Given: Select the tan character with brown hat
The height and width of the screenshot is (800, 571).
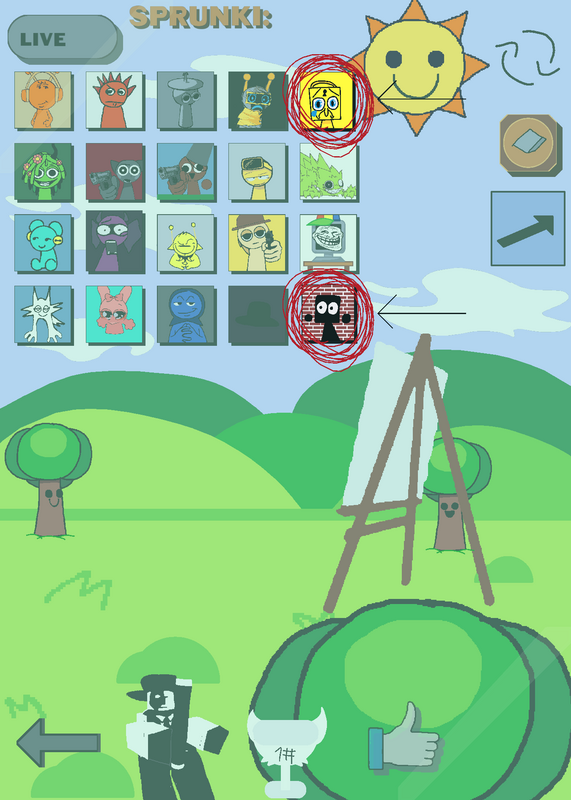Looking at the screenshot, I should [x=257, y=243].
